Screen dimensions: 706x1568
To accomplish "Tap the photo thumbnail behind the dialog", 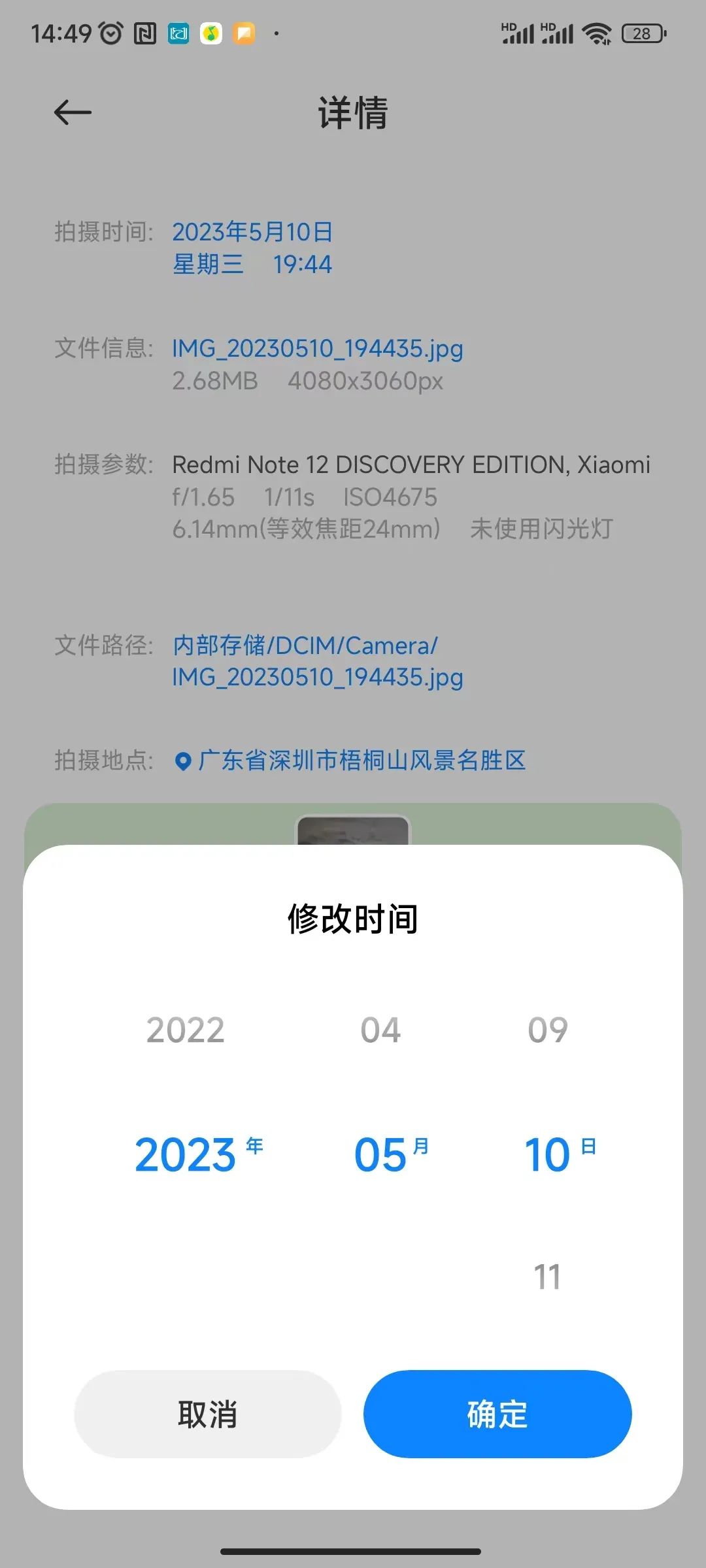I will (353, 830).
